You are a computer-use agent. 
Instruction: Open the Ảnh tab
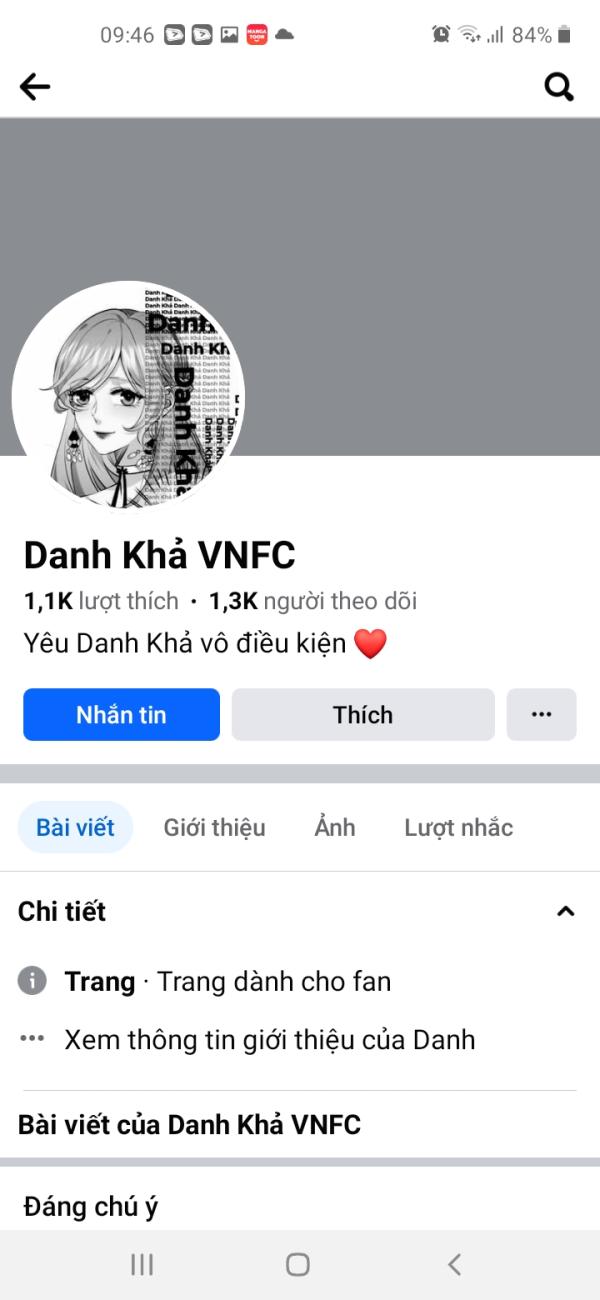pos(335,828)
